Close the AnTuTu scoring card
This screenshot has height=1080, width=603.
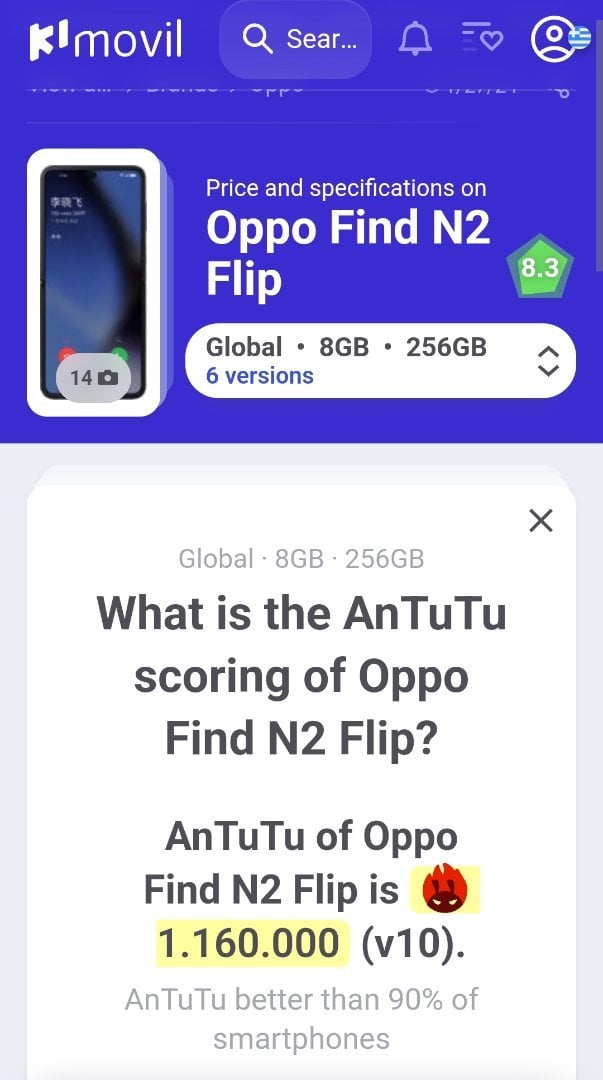click(x=541, y=521)
